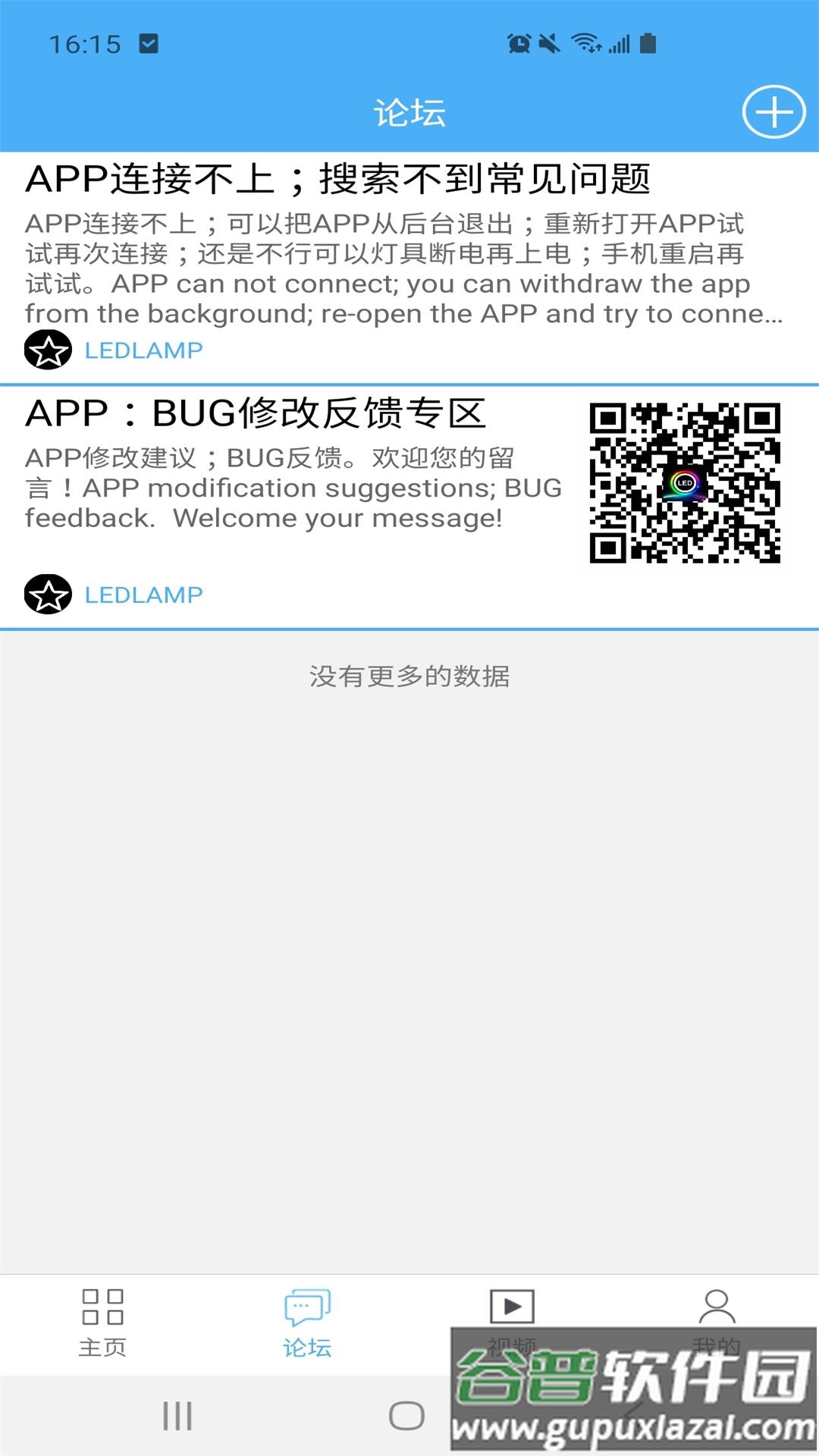Viewport: 819px width, 1456px height.
Task: Tap the LEDLAMP star avatar on BUG feedback post
Action: coord(46,593)
